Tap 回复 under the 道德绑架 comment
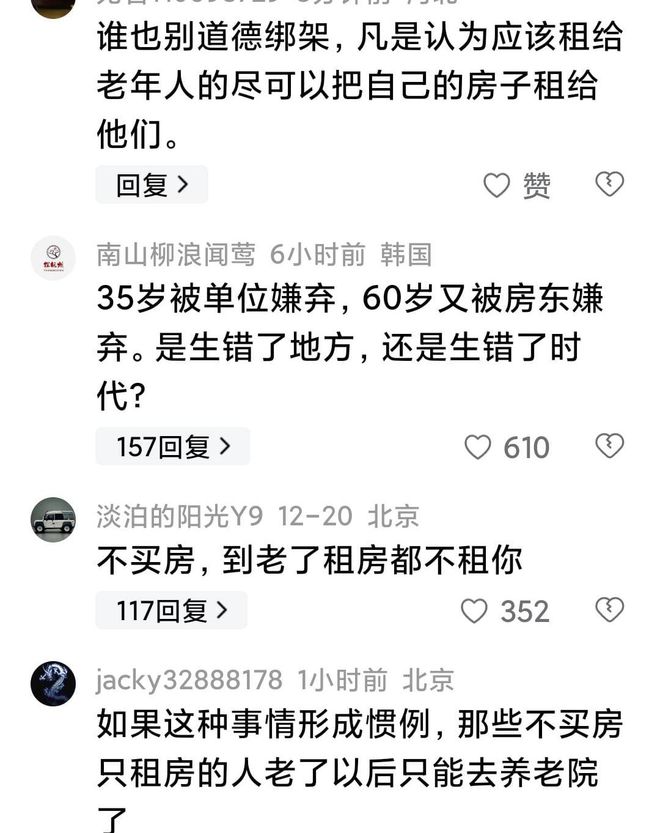660x833 pixels. coord(151,185)
